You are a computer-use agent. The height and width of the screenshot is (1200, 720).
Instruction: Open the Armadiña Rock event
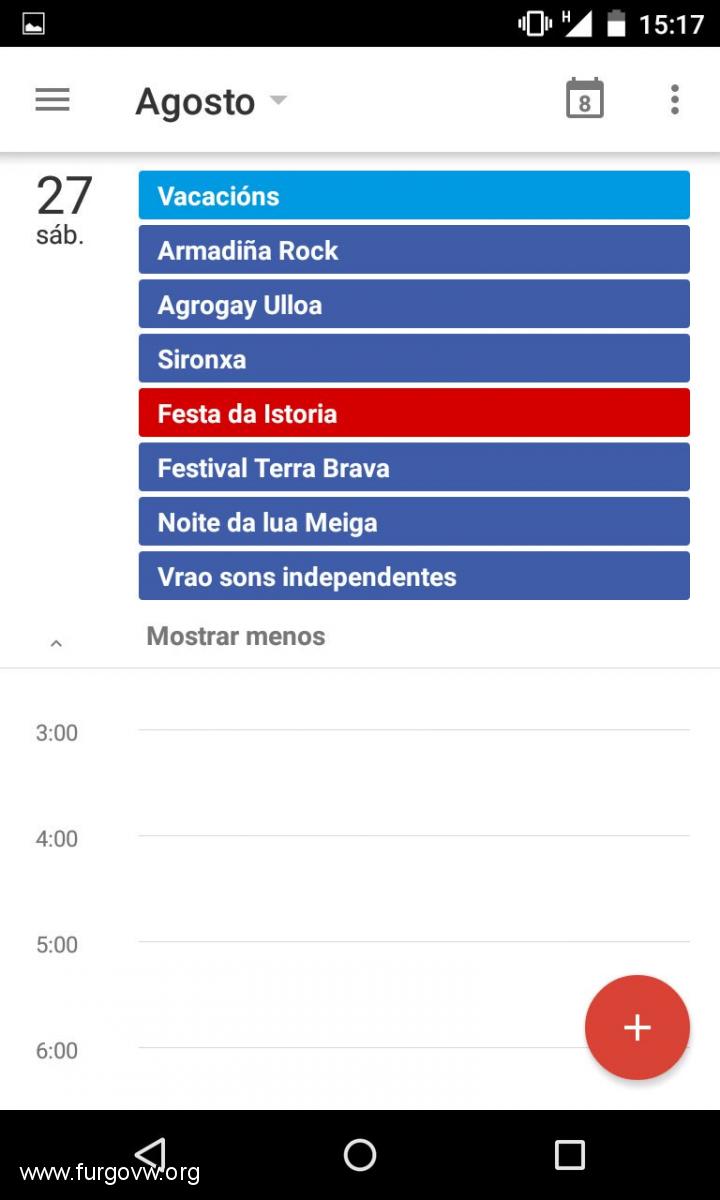pyautogui.click(x=414, y=249)
